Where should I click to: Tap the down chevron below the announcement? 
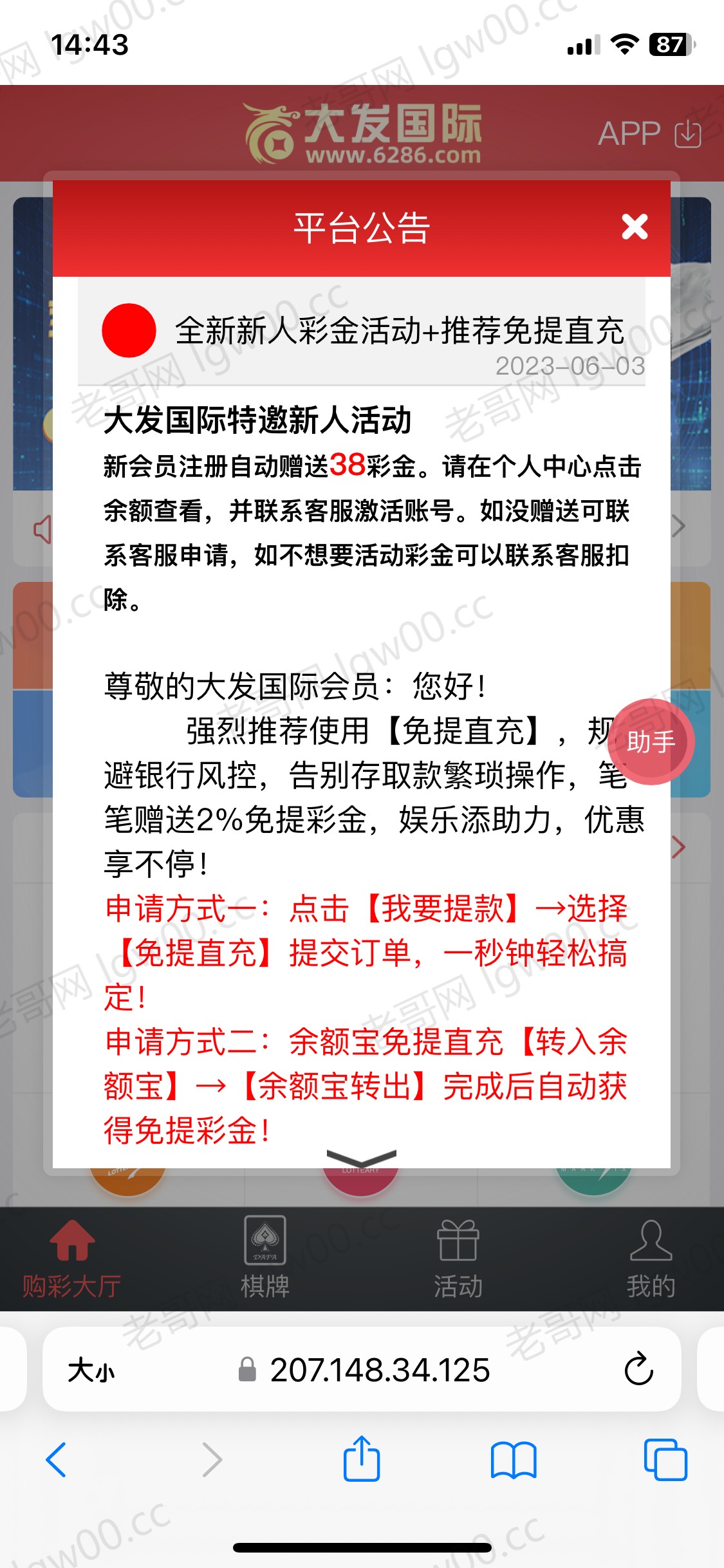(x=361, y=1157)
